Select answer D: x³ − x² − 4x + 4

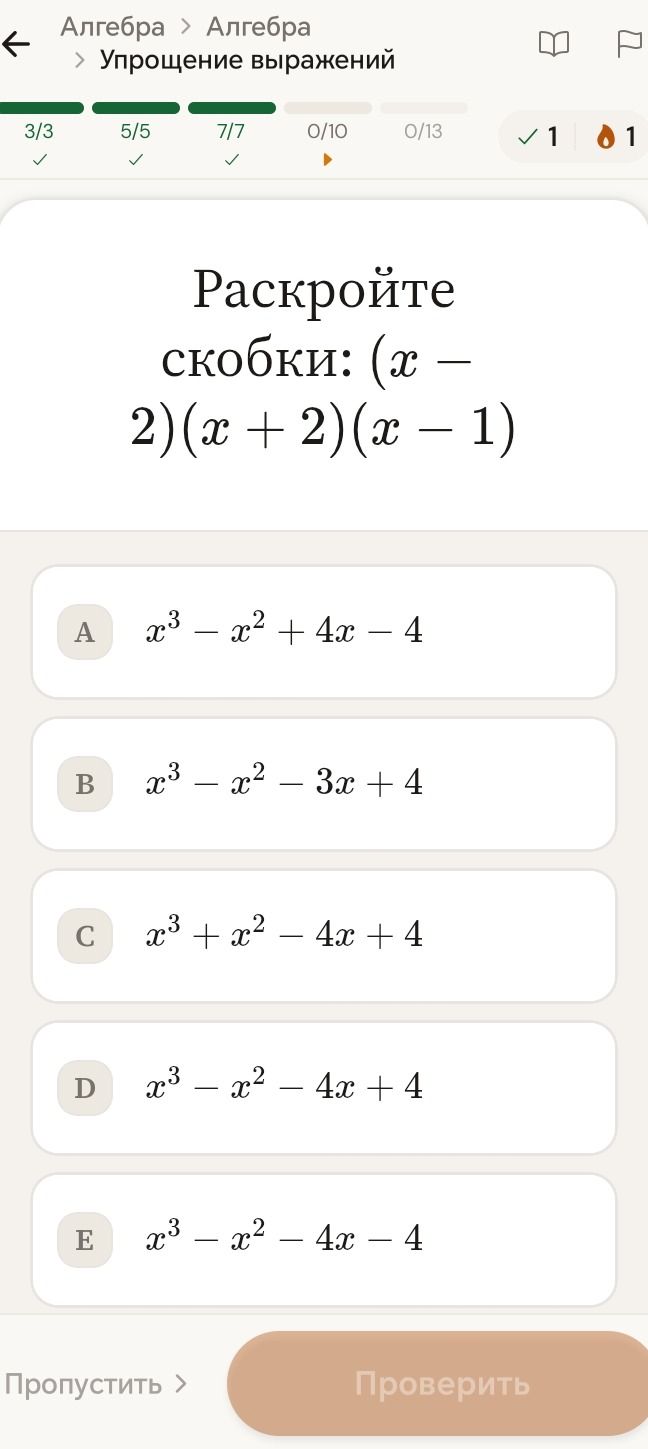click(324, 1088)
